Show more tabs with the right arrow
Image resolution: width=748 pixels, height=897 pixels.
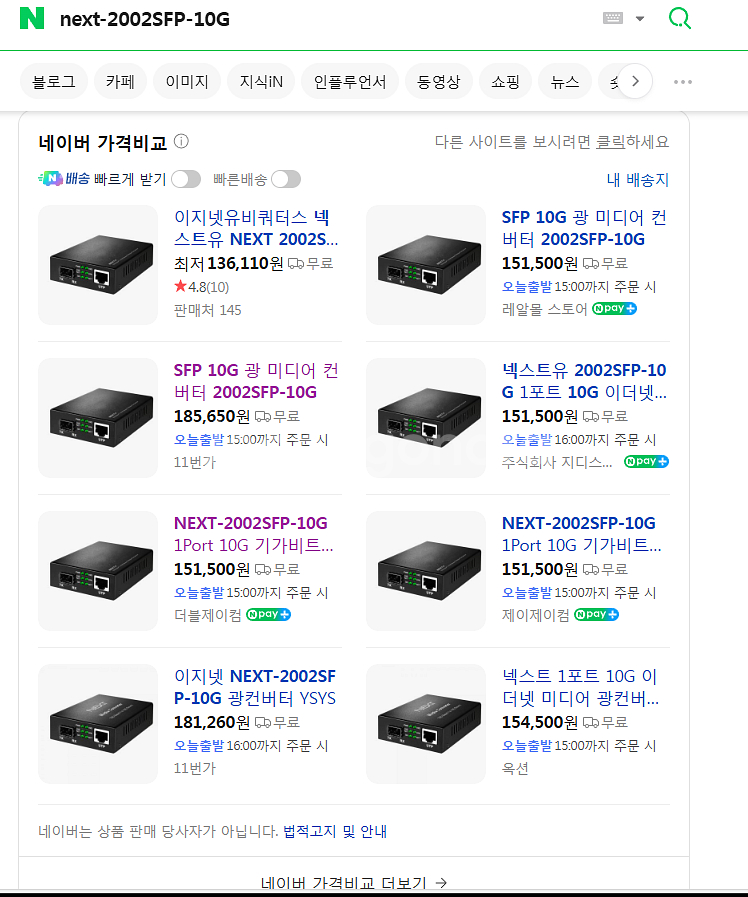click(636, 82)
